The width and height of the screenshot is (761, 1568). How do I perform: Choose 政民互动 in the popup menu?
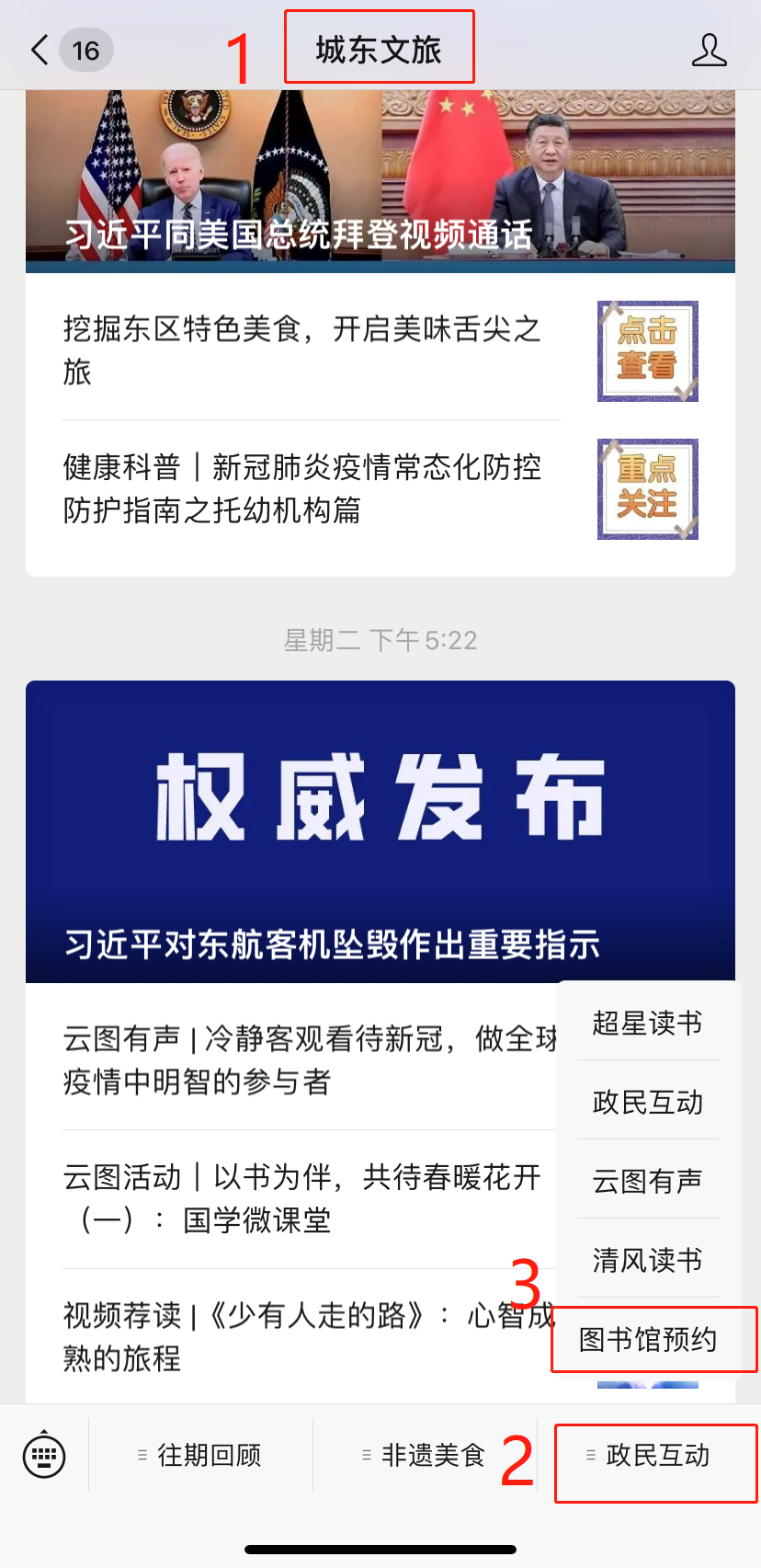(x=648, y=1102)
